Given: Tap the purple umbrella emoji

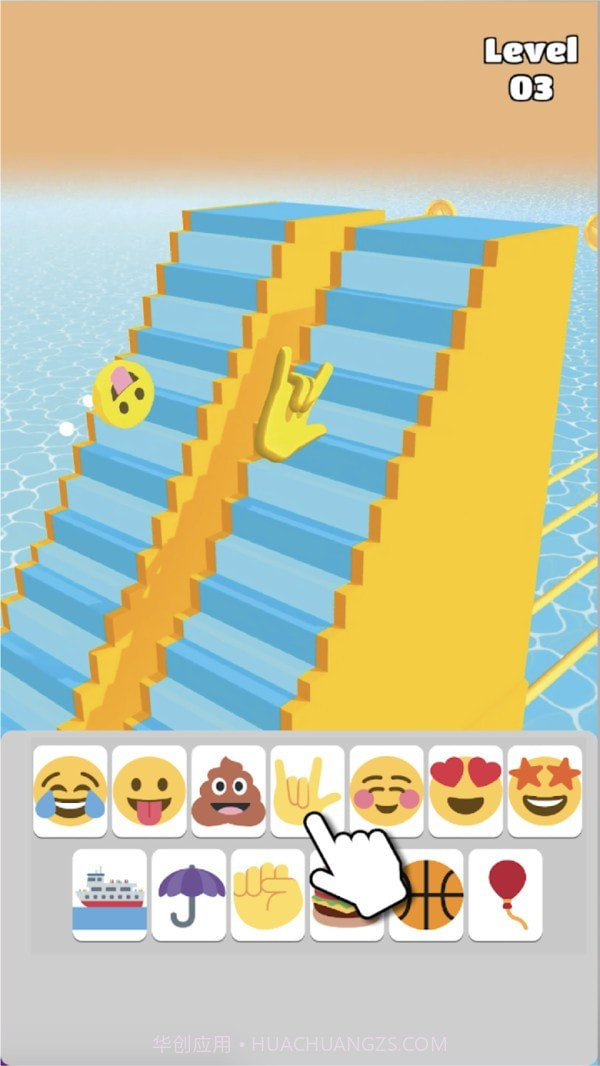Looking at the screenshot, I should 189,894.
